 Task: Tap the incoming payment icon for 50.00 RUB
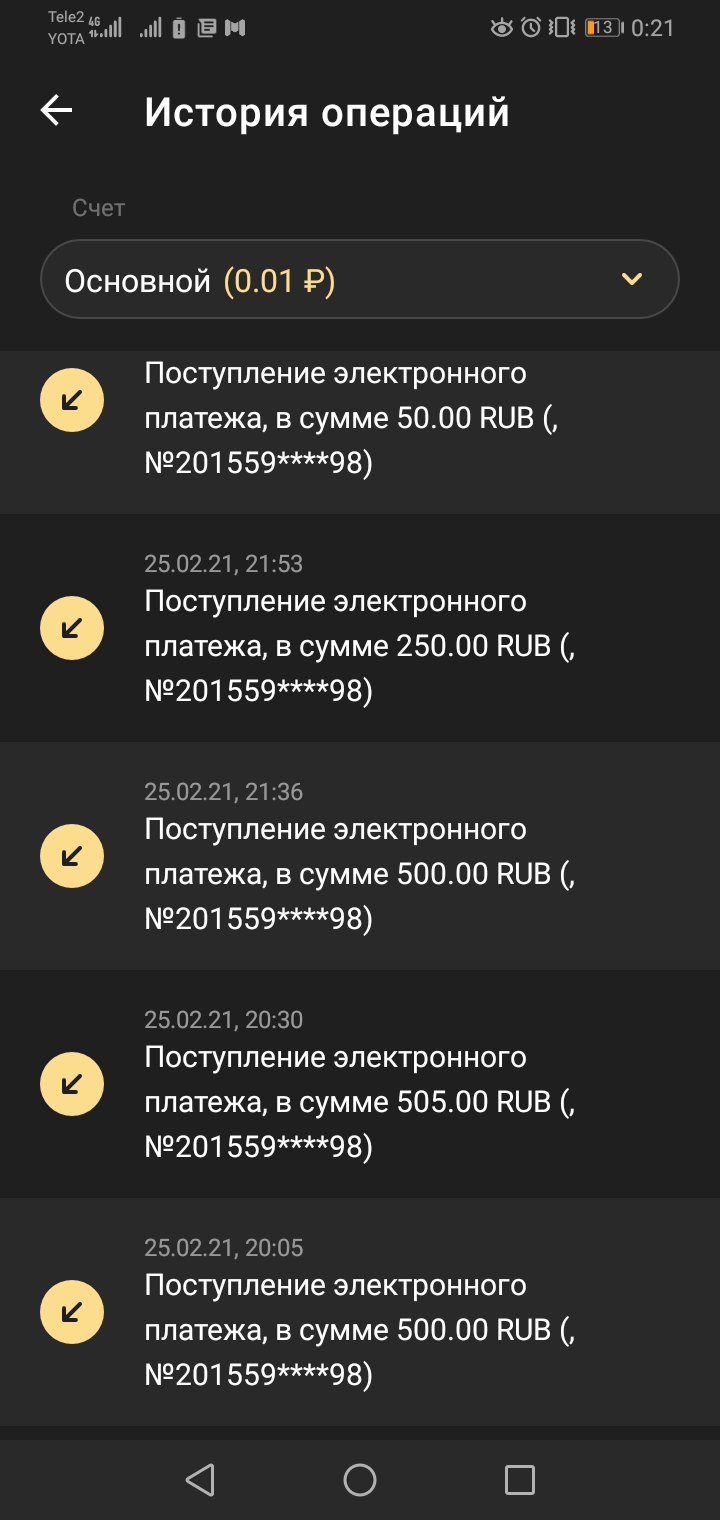click(71, 399)
